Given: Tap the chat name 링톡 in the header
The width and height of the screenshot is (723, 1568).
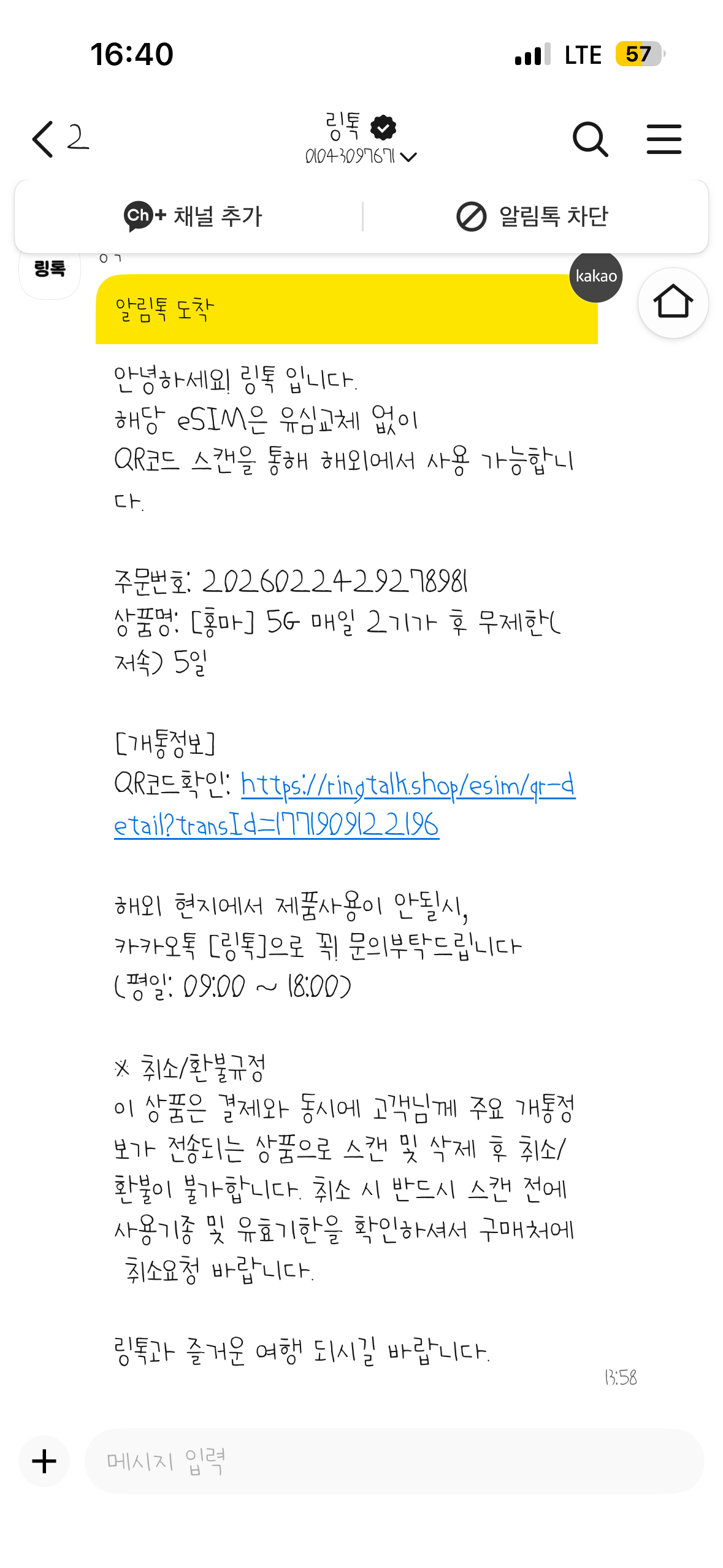Looking at the screenshot, I should coord(343,127).
